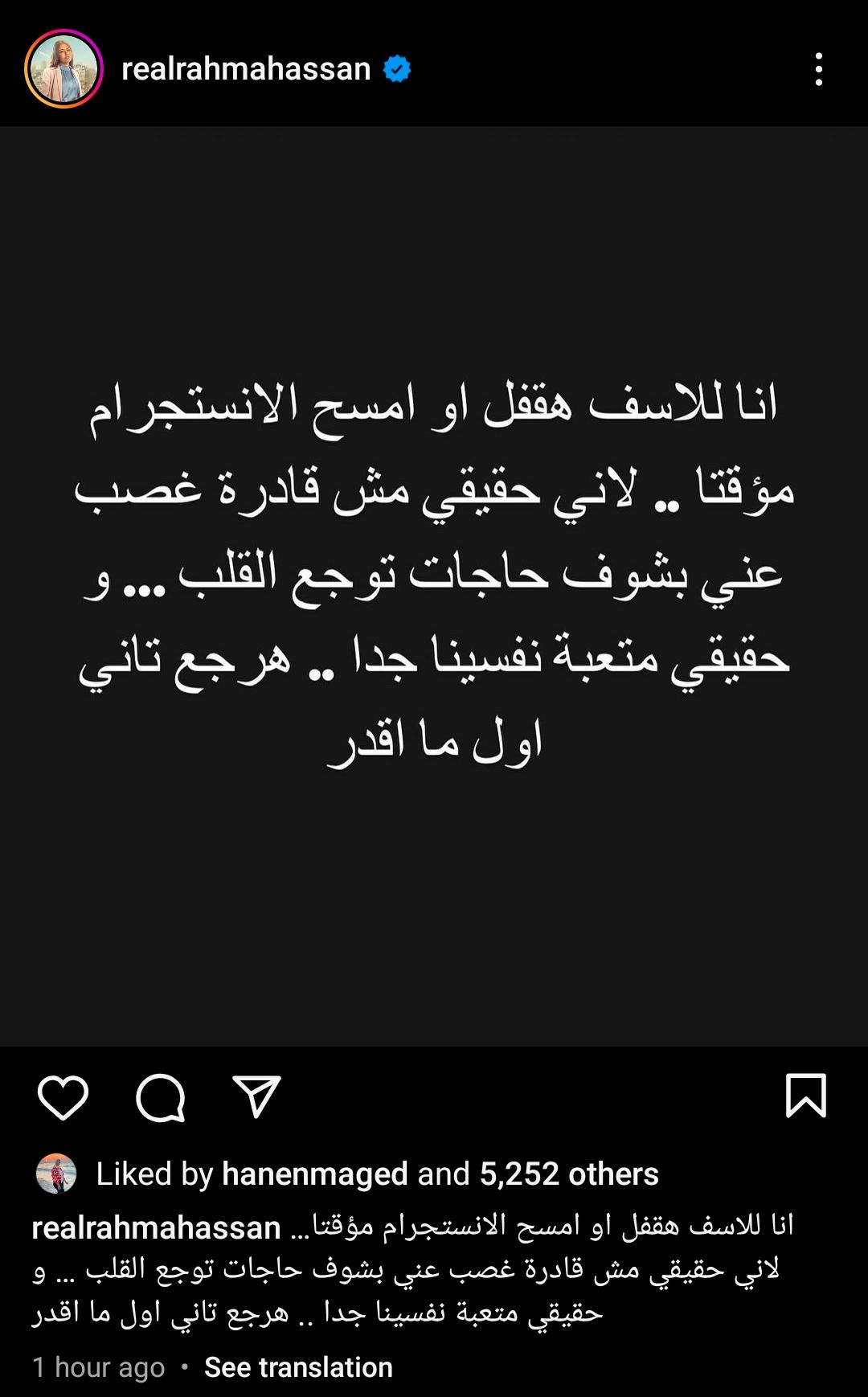Open the realrahmahassan username in the header
Image resolution: width=868 pixels, height=1397 pixels.
[x=245, y=69]
